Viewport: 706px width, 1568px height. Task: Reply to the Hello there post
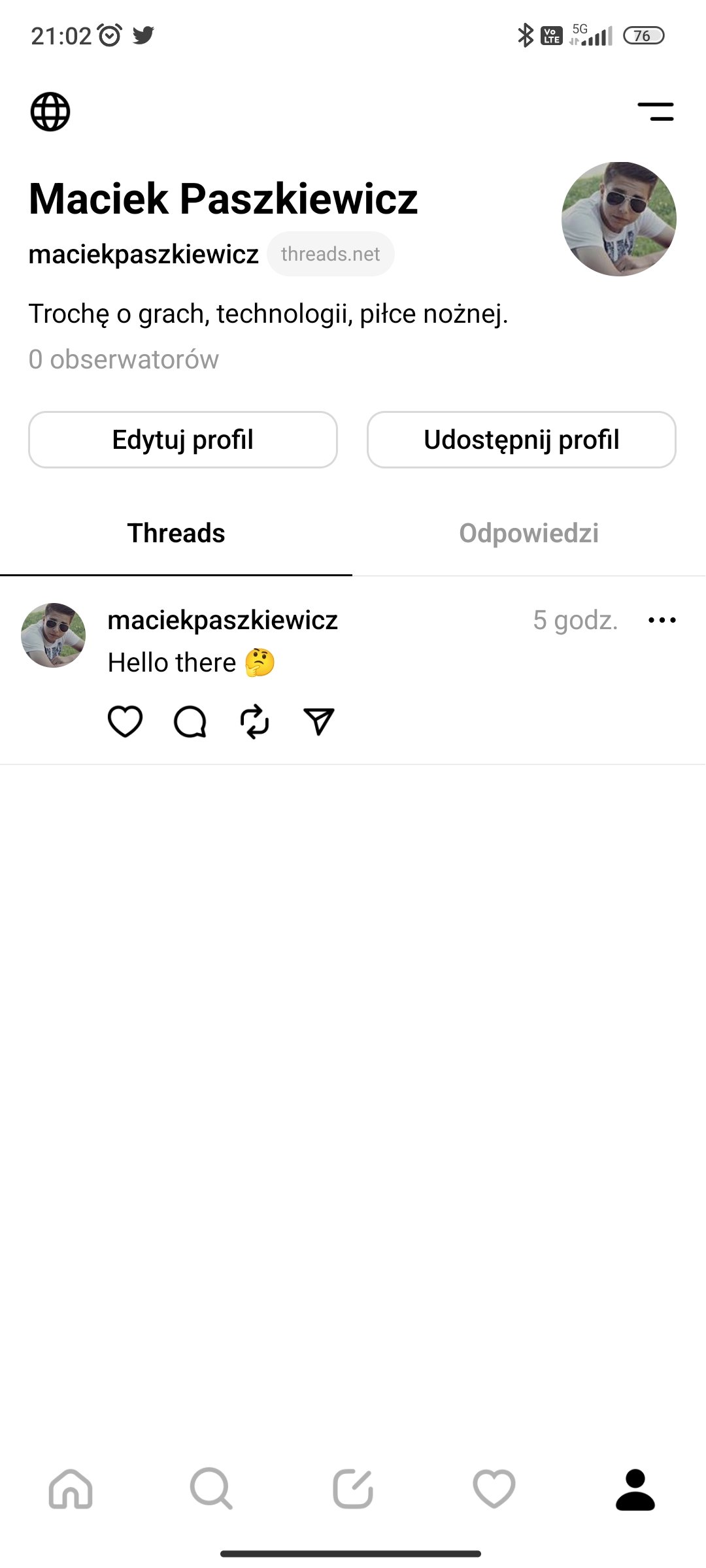(190, 722)
